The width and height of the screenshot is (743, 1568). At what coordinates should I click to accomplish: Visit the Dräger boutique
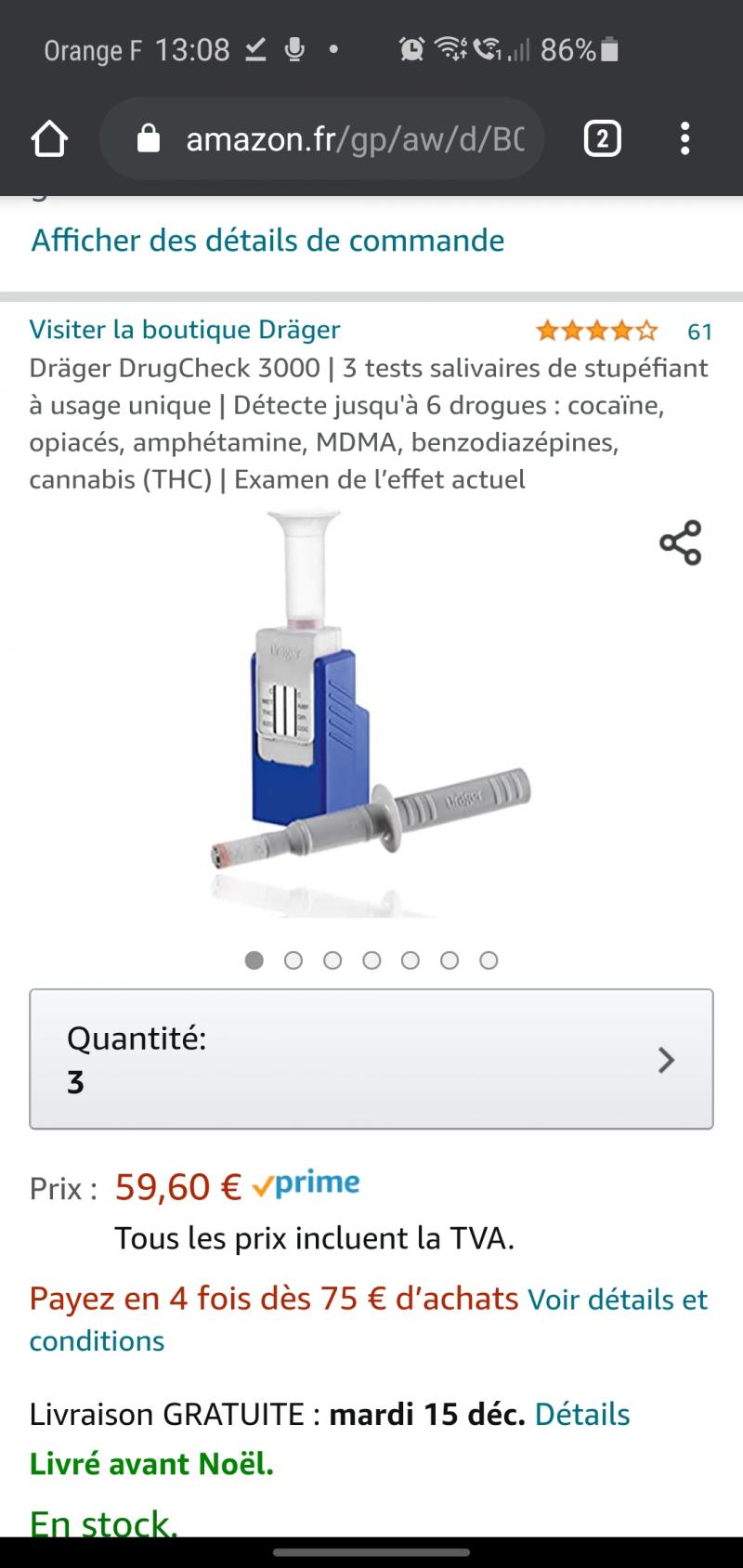coord(185,330)
